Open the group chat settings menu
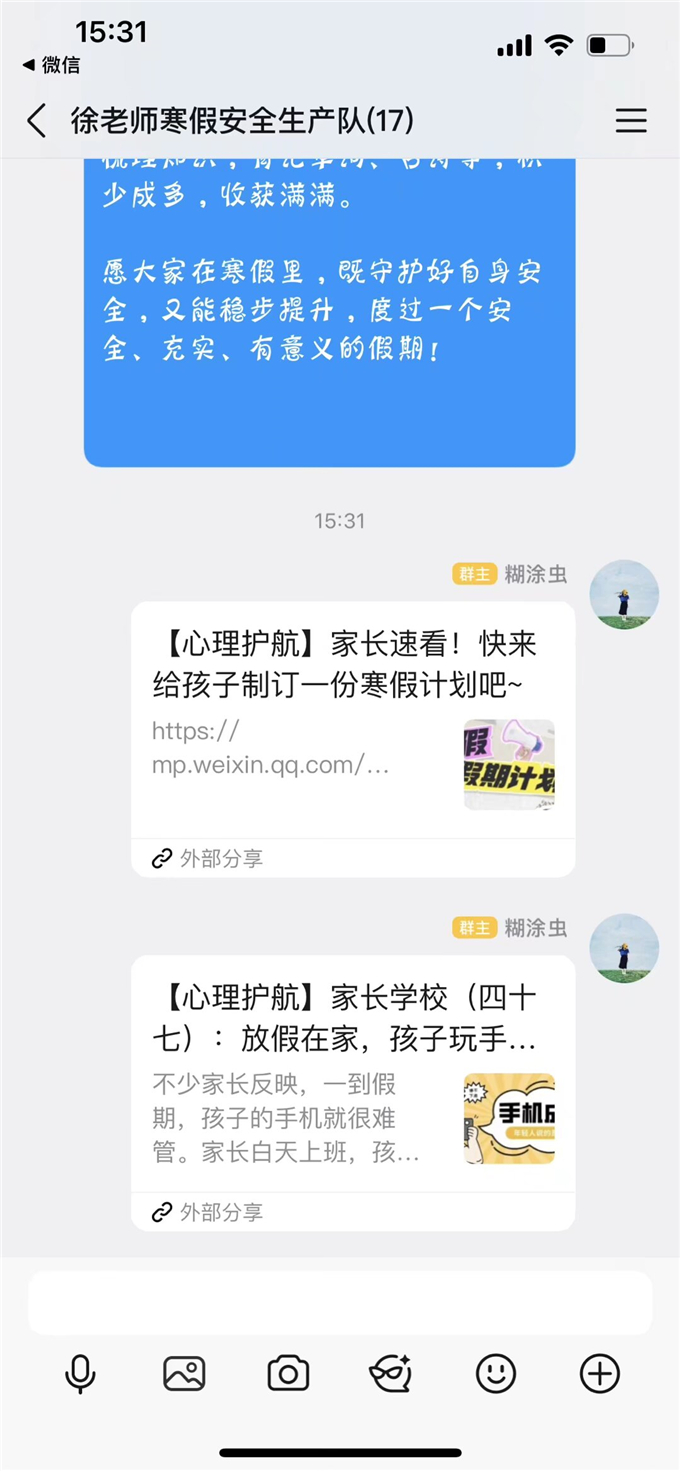This screenshot has width=680, height=1471. 631,121
